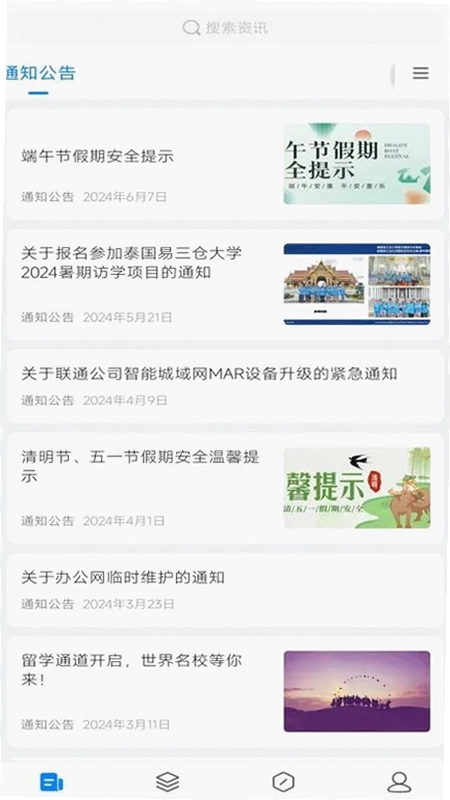
Task: Open 关于办公网临时维护的通知
Action: pyautogui.click(x=225, y=590)
